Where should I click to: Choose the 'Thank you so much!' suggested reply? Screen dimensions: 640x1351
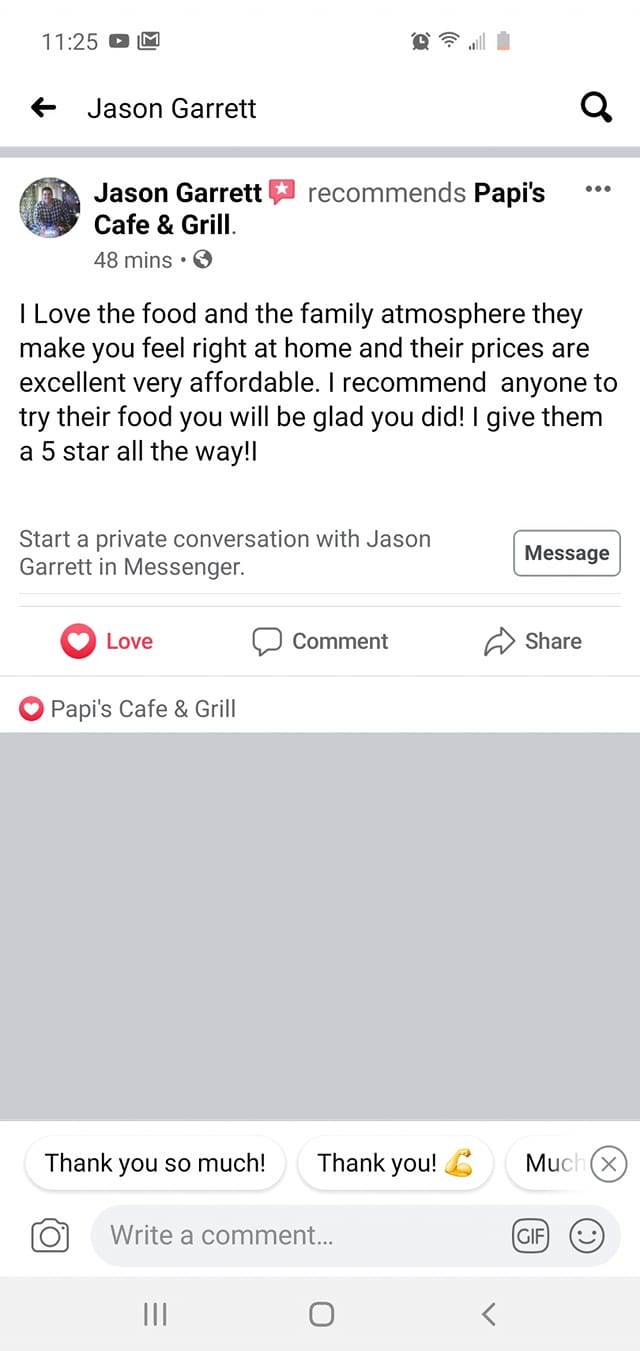pyautogui.click(x=155, y=1163)
